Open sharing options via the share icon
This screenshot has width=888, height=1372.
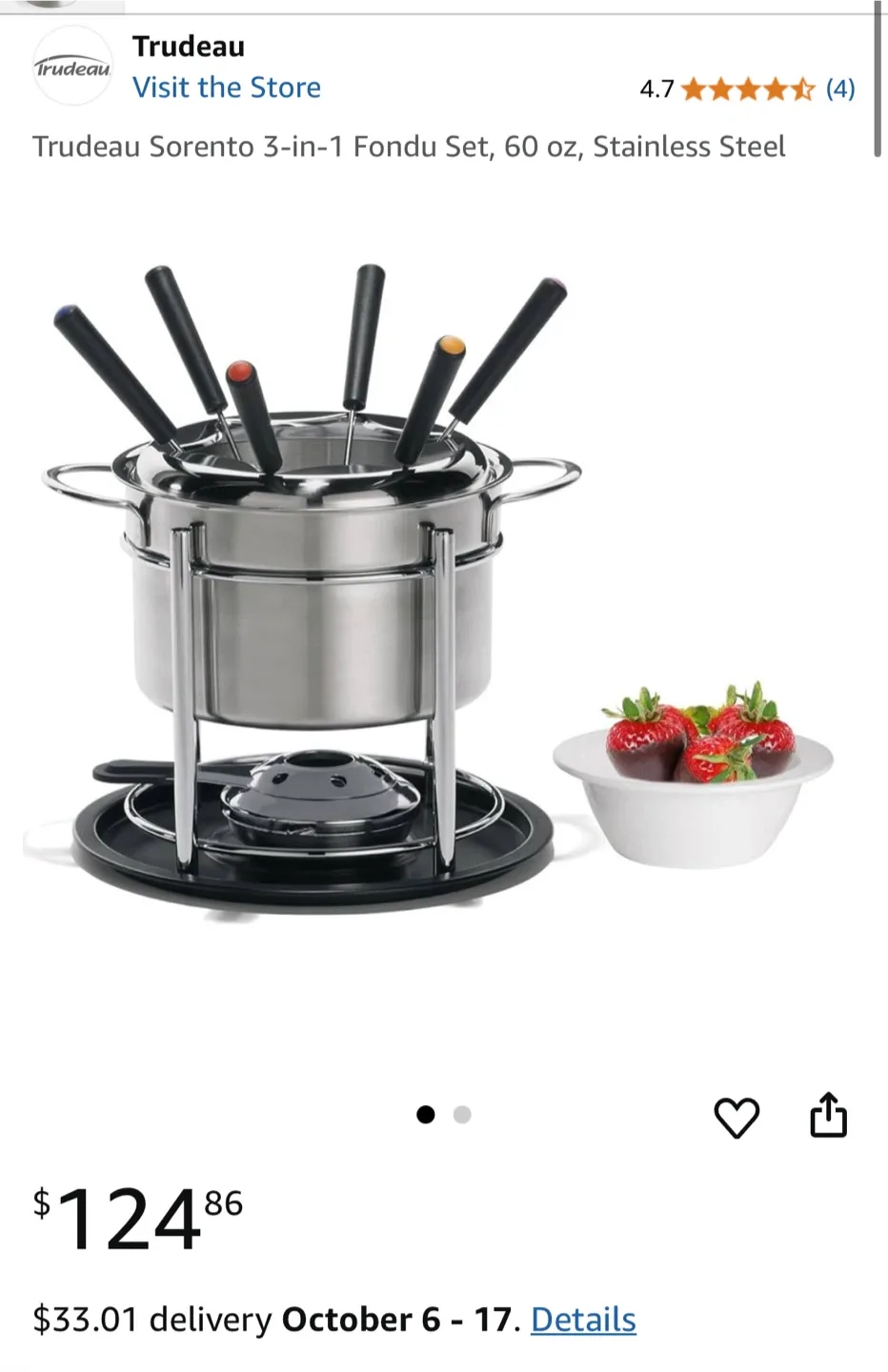click(828, 1116)
